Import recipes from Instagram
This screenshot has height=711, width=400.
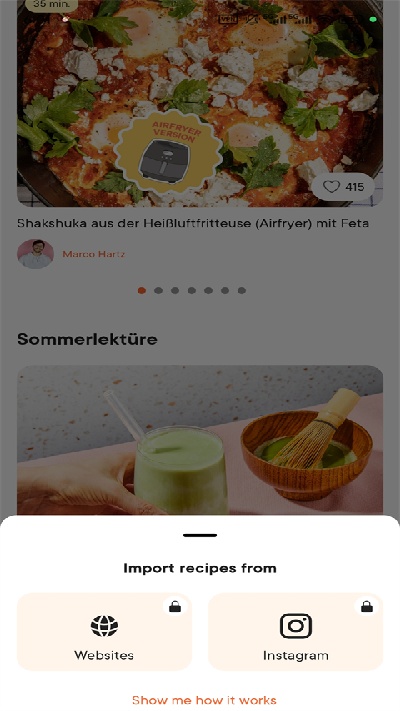tap(295, 631)
